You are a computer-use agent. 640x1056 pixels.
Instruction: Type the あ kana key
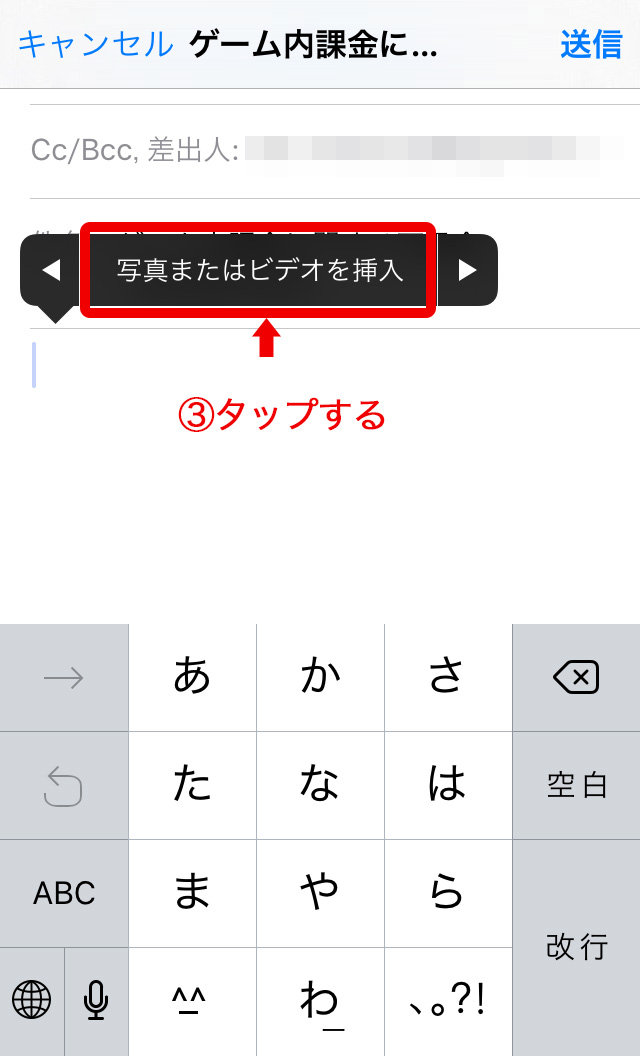click(x=192, y=678)
